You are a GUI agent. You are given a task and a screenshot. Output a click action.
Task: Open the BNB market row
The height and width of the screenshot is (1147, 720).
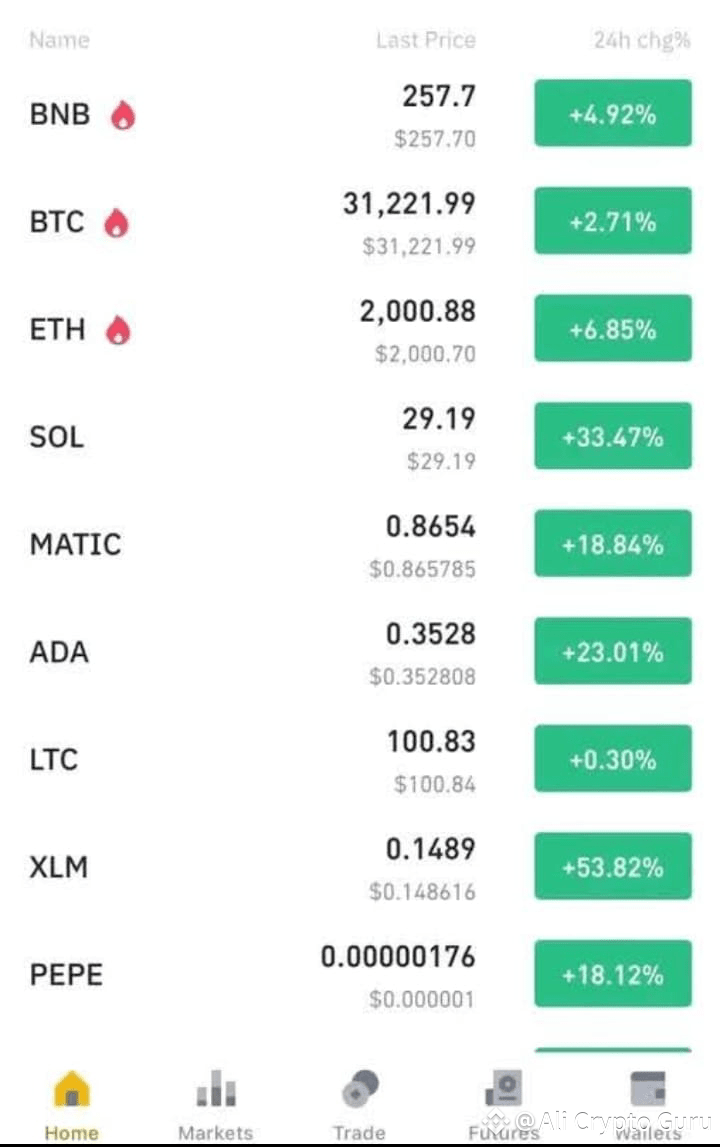(x=360, y=114)
